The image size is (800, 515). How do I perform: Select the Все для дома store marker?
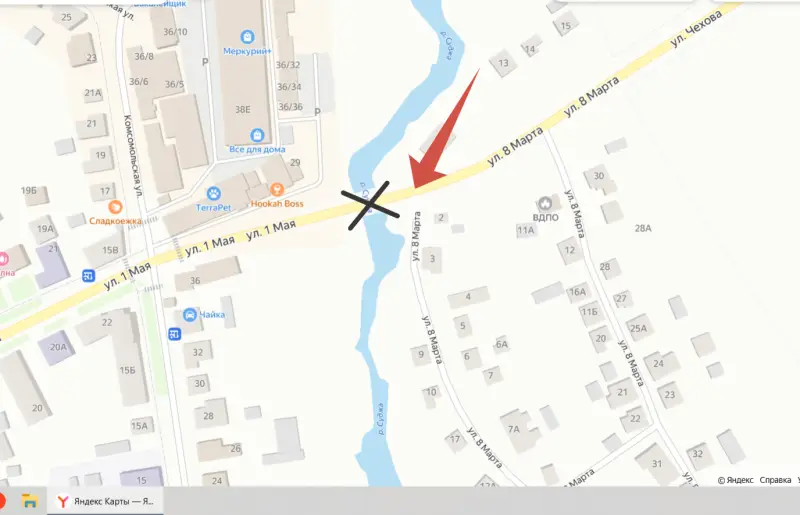pos(258,134)
